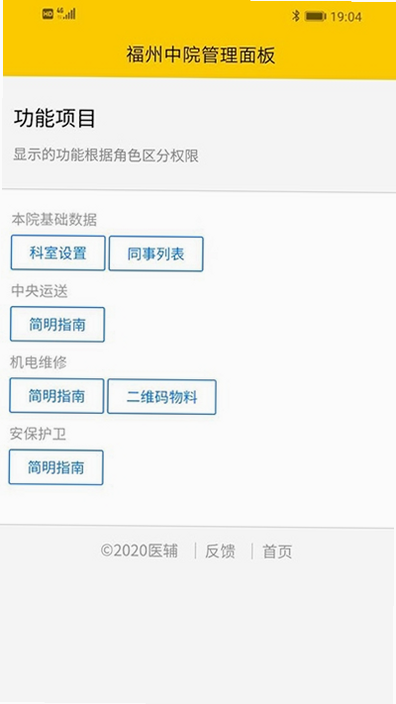Open 简明指南 under 中央运送

pyautogui.click(x=57, y=324)
